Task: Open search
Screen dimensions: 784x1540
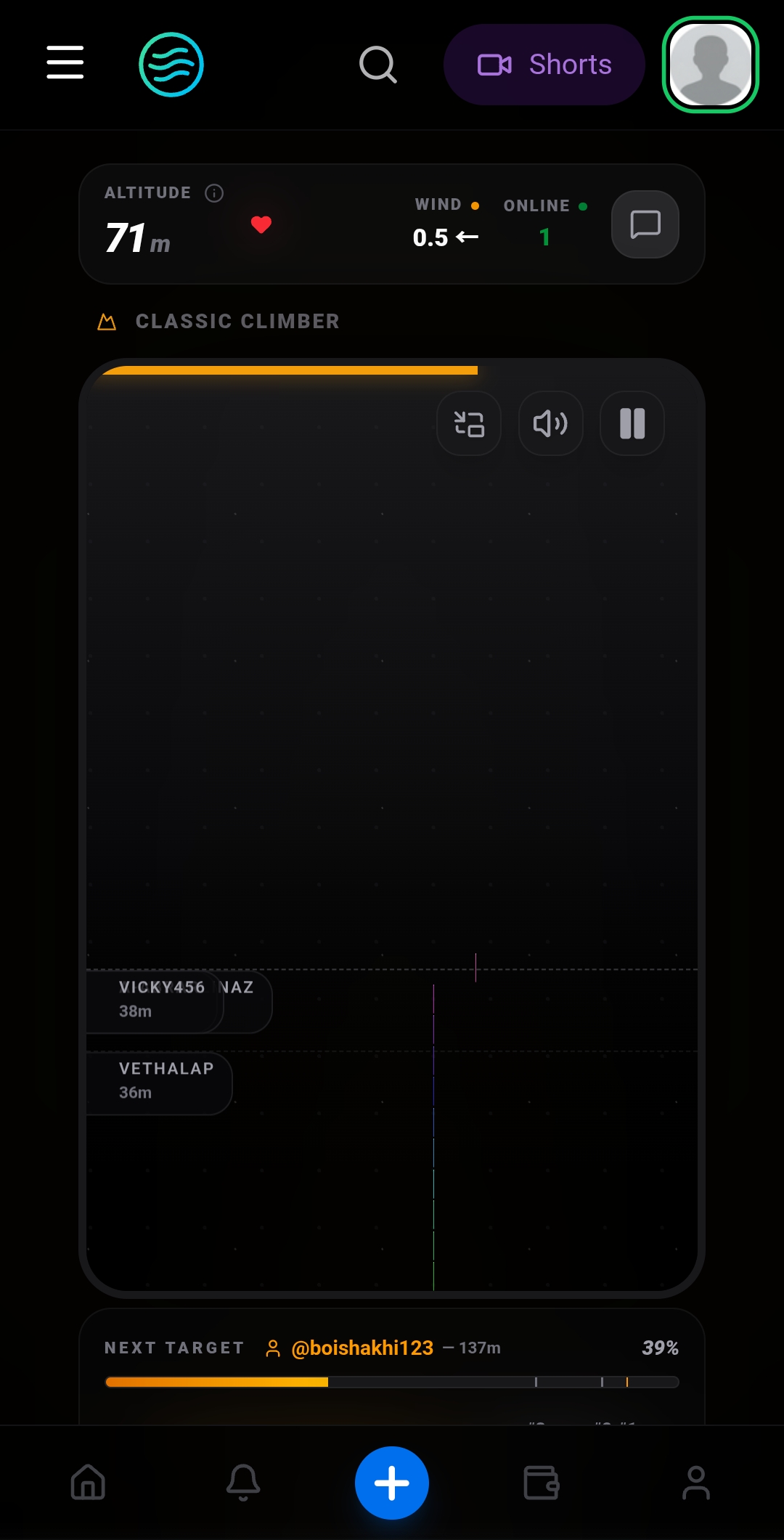Action: point(378,65)
